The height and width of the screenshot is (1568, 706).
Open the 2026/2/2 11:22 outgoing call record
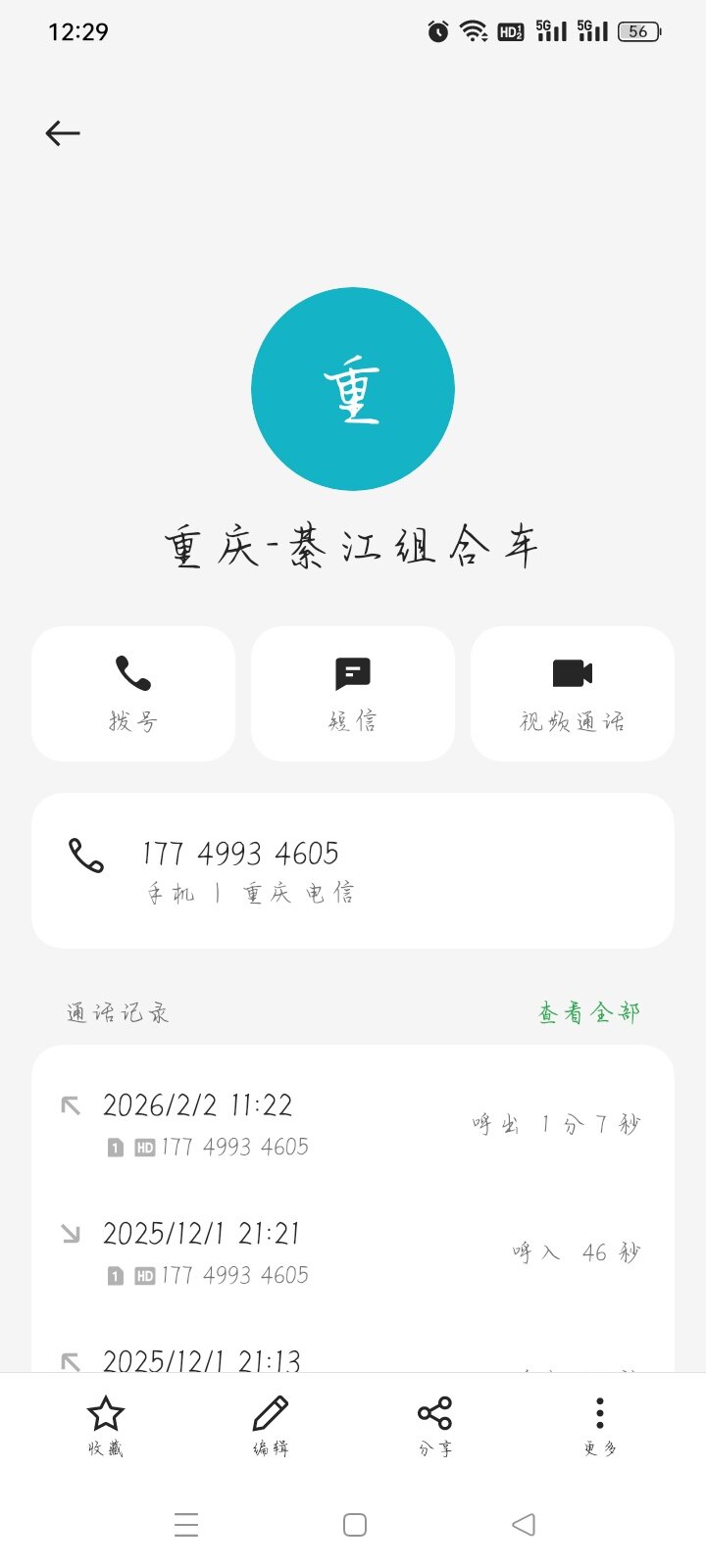tap(353, 1124)
